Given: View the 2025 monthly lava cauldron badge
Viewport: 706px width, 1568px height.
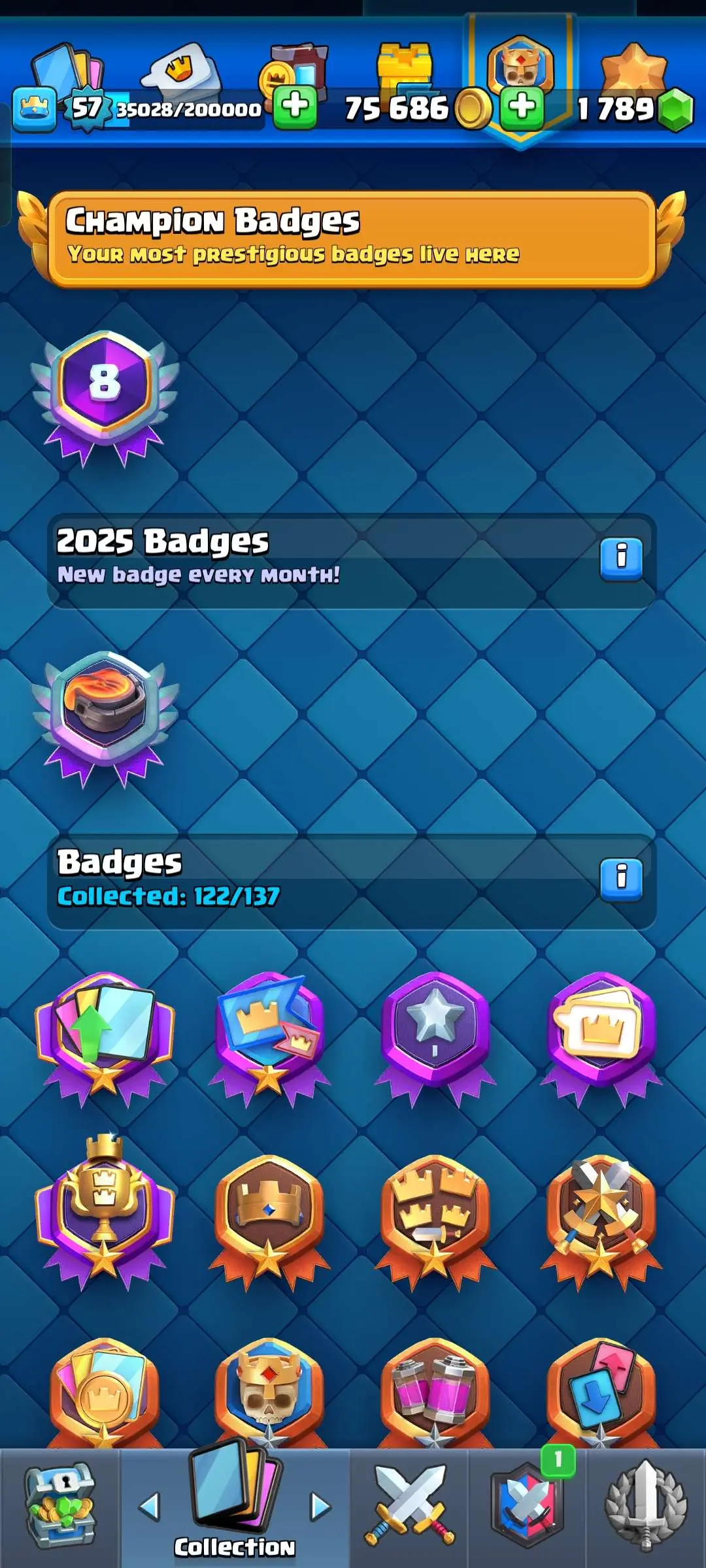Looking at the screenshot, I should tap(105, 715).
